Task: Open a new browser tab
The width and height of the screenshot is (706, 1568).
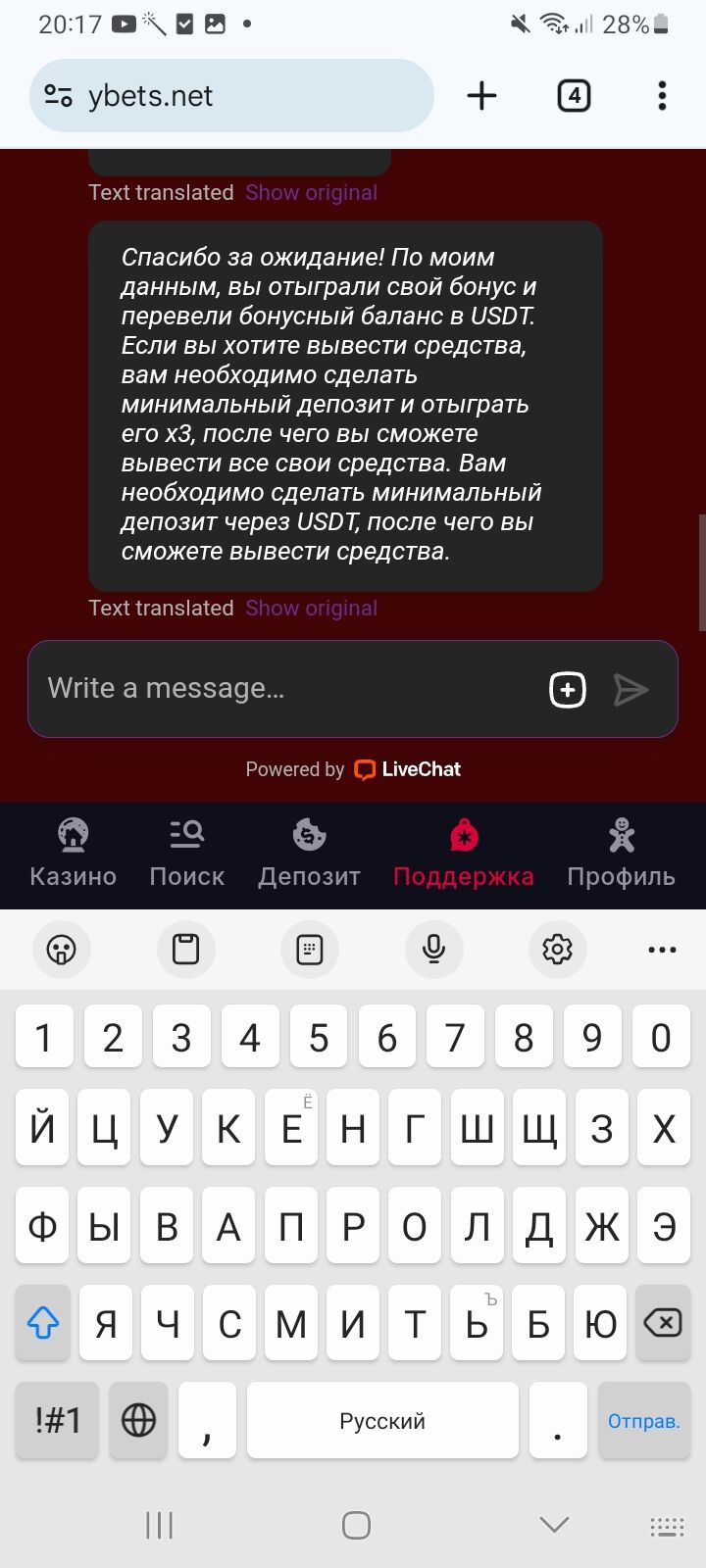Action: tap(481, 96)
